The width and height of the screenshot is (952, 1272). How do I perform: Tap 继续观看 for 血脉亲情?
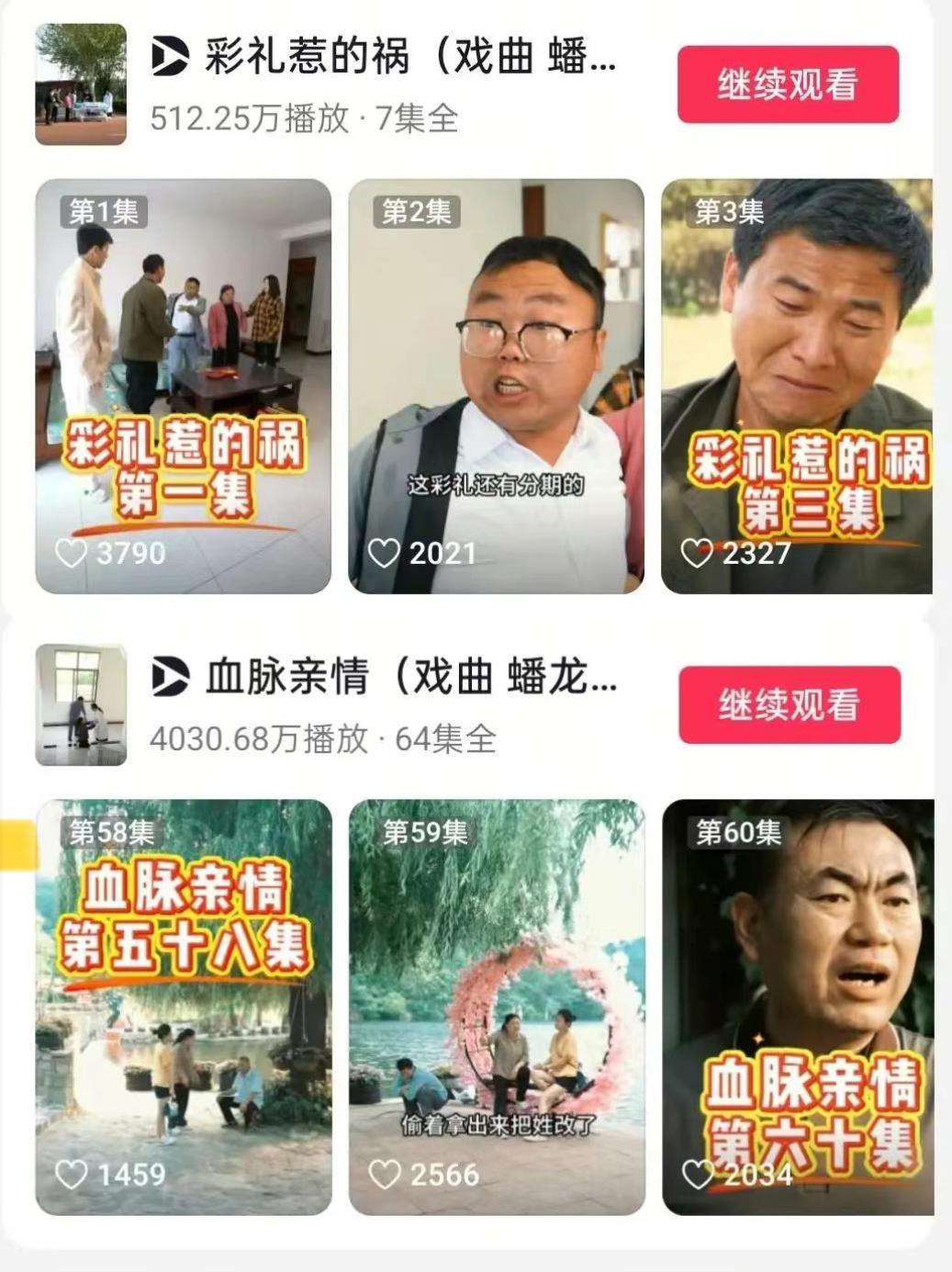click(789, 704)
